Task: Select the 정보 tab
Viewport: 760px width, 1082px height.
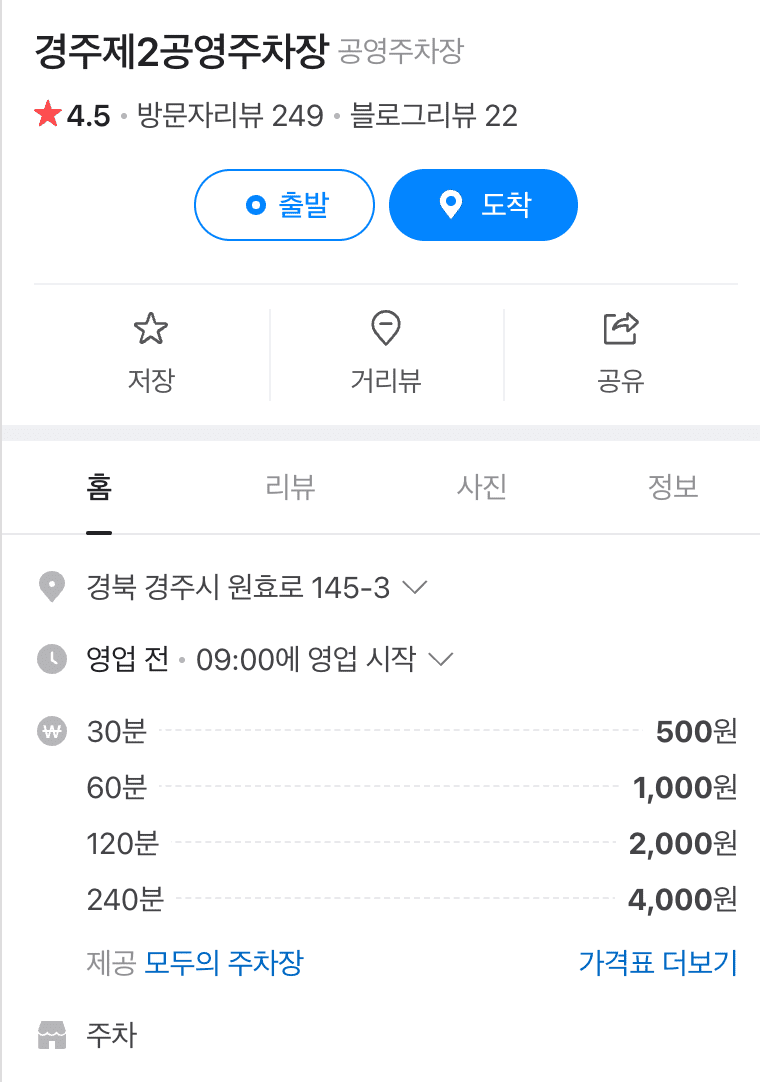Action: point(673,487)
